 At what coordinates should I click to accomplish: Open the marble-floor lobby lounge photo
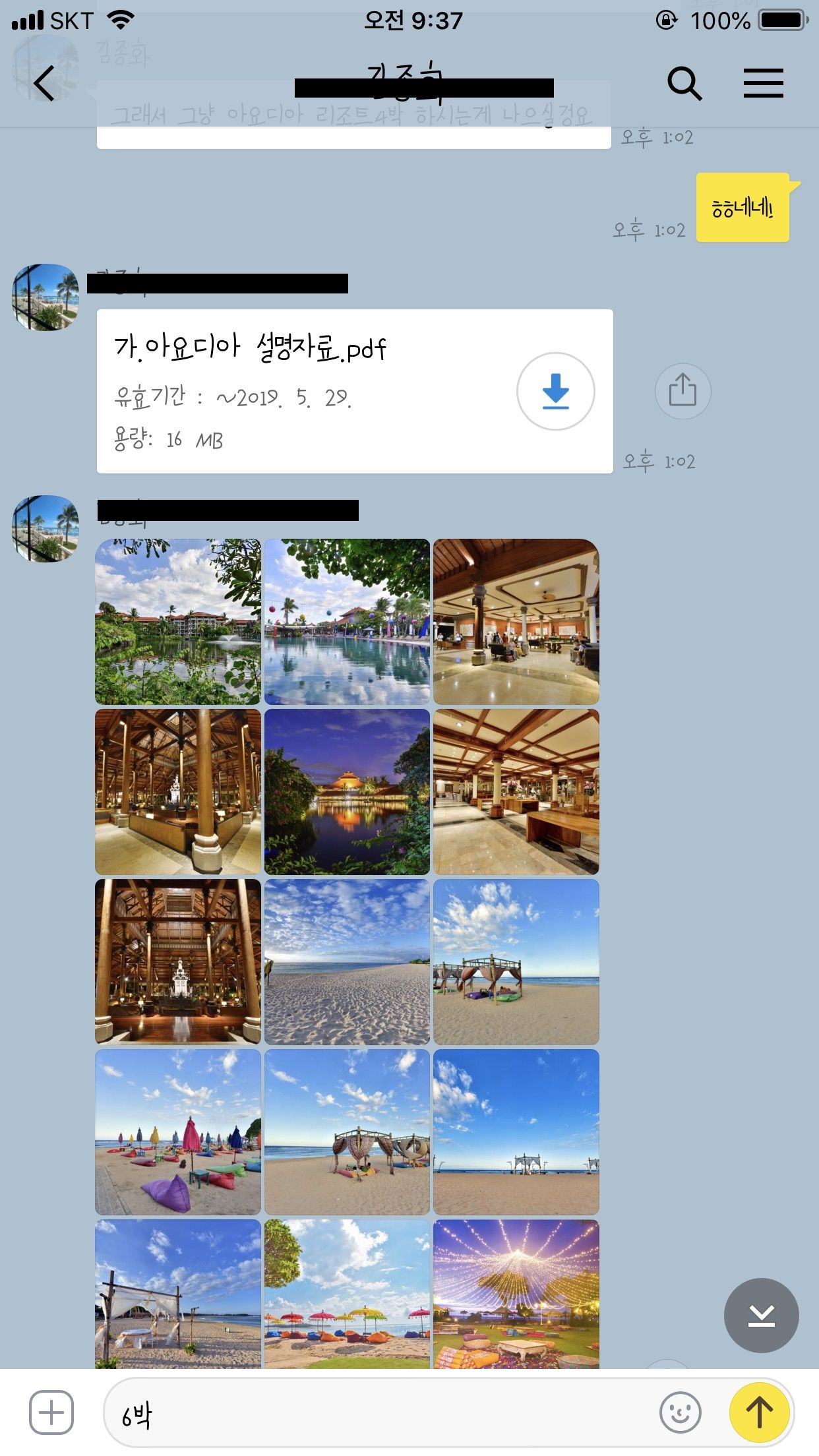coord(516,622)
